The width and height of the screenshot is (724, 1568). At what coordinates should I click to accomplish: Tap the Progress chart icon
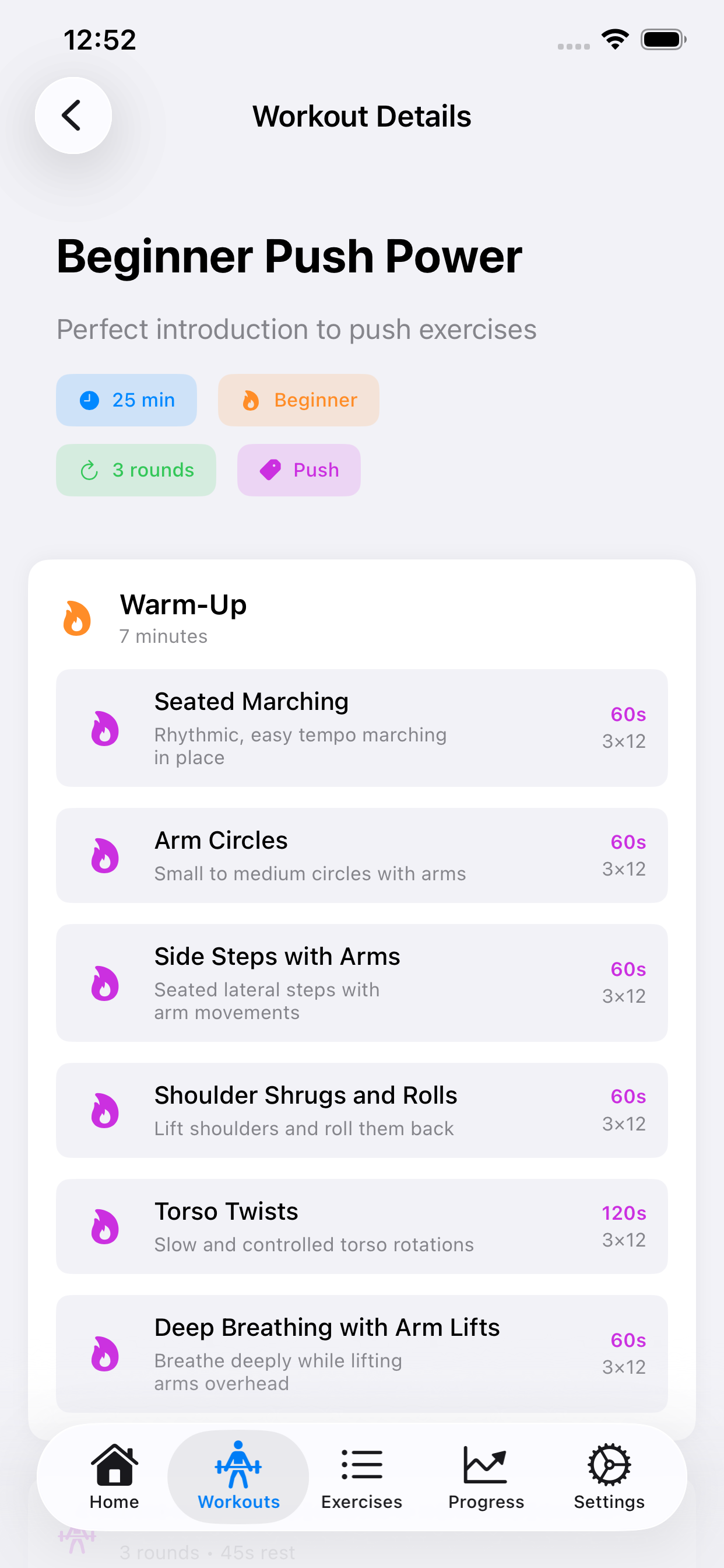(x=485, y=1464)
